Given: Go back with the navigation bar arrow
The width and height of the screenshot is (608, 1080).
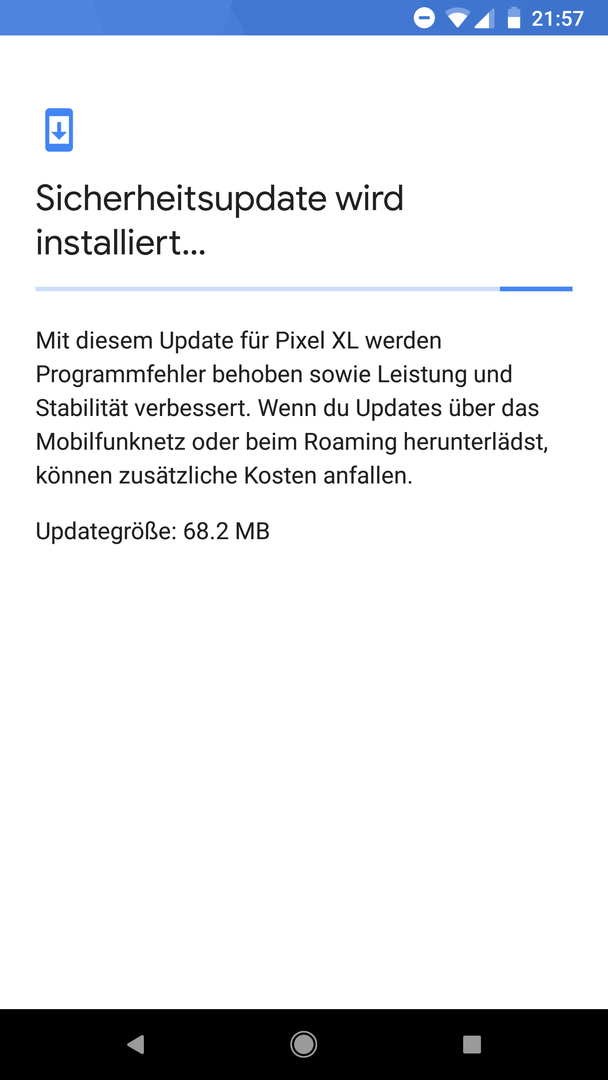Looking at the screenshot, I should pyautogui.click(x=135, y=1045).
